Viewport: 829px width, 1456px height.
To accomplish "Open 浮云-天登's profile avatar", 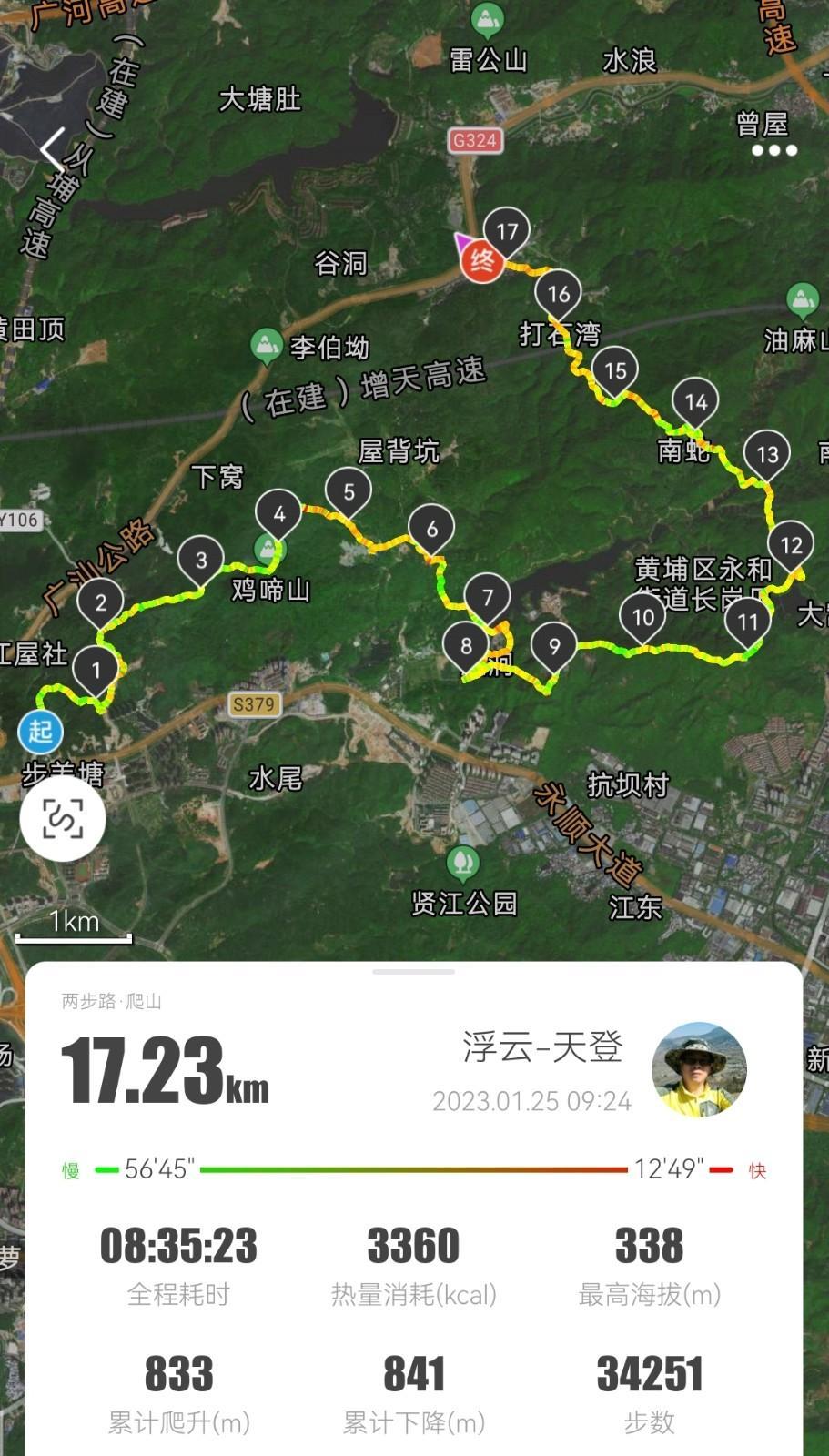I will [699, 1069].
